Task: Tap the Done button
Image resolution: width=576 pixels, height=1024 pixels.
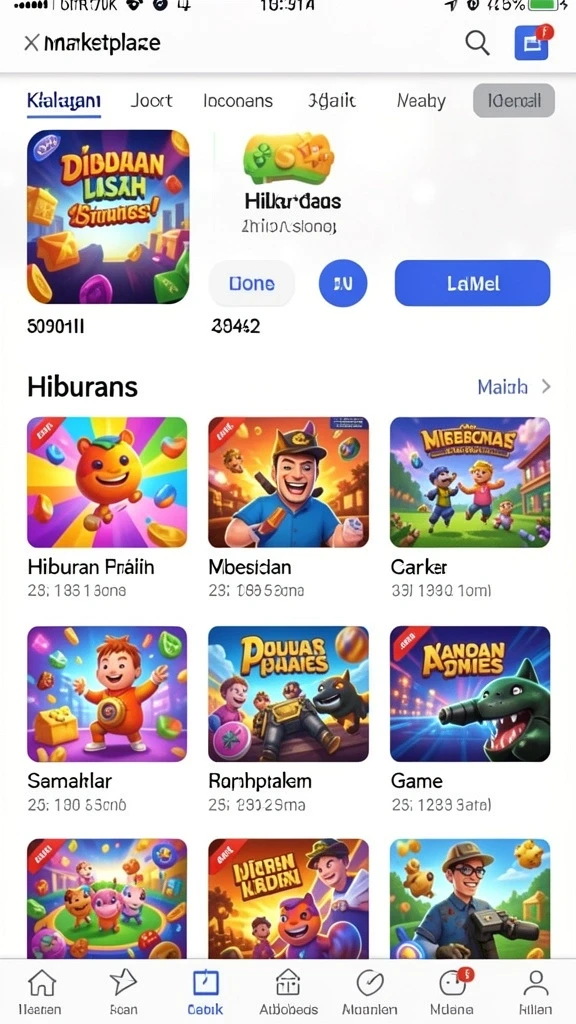Action: [251, 283]
